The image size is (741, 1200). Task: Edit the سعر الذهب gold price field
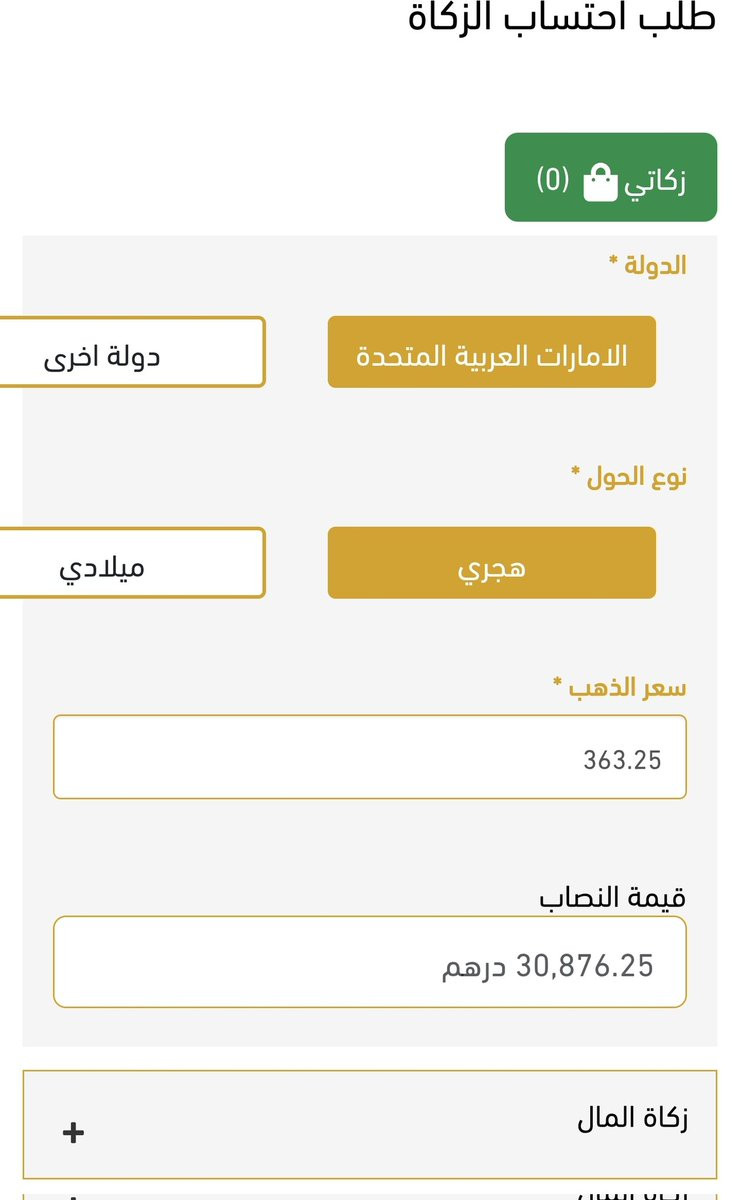point(369,757)
